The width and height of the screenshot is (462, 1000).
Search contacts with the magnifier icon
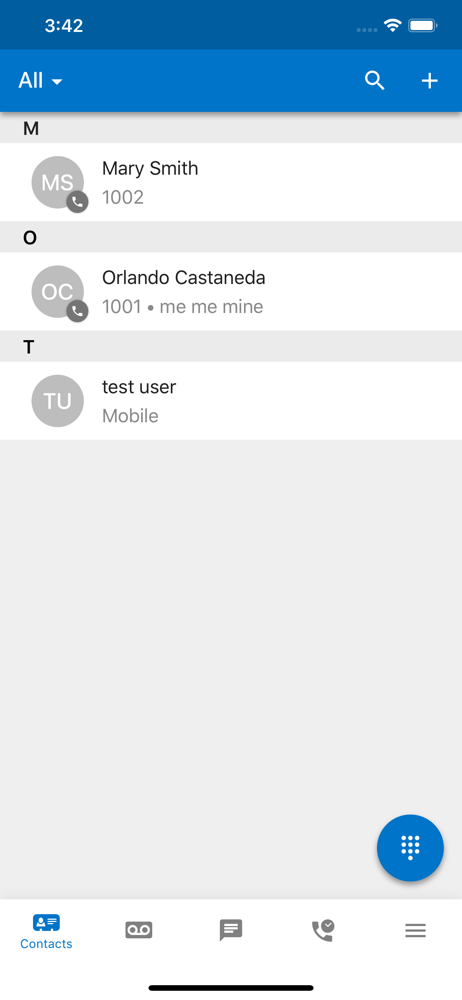tap(375, 81)
